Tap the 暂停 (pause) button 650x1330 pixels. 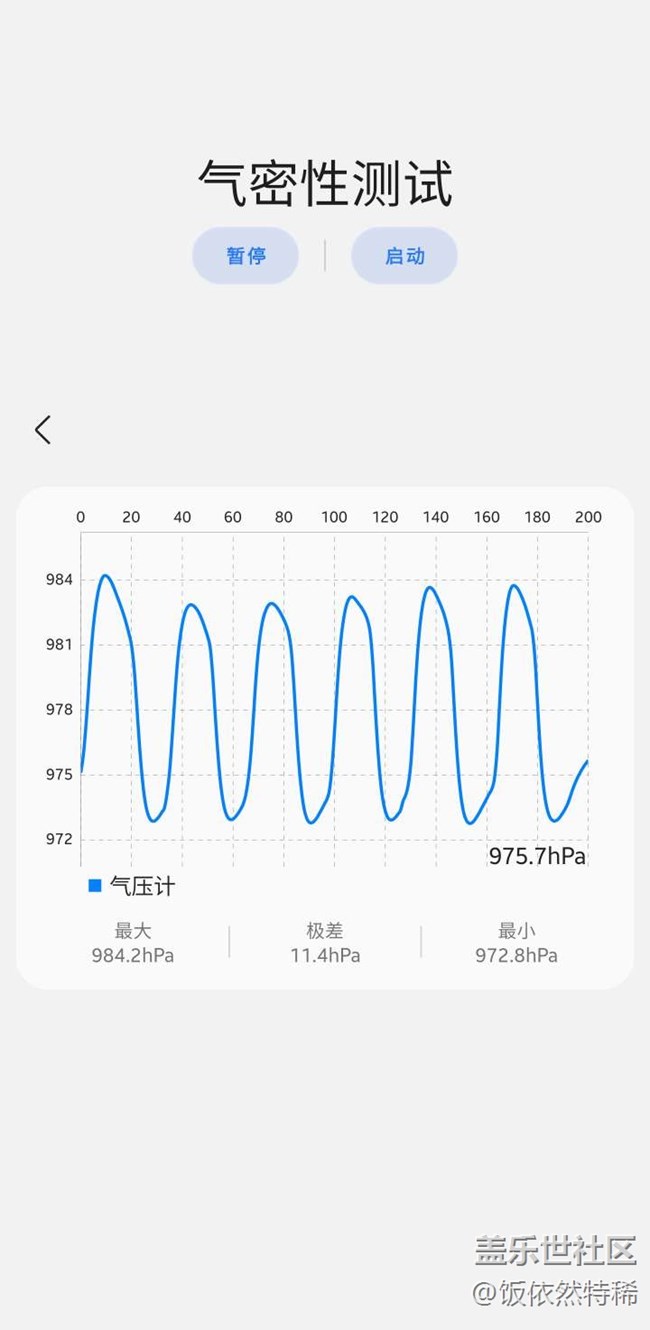[246, 255]
